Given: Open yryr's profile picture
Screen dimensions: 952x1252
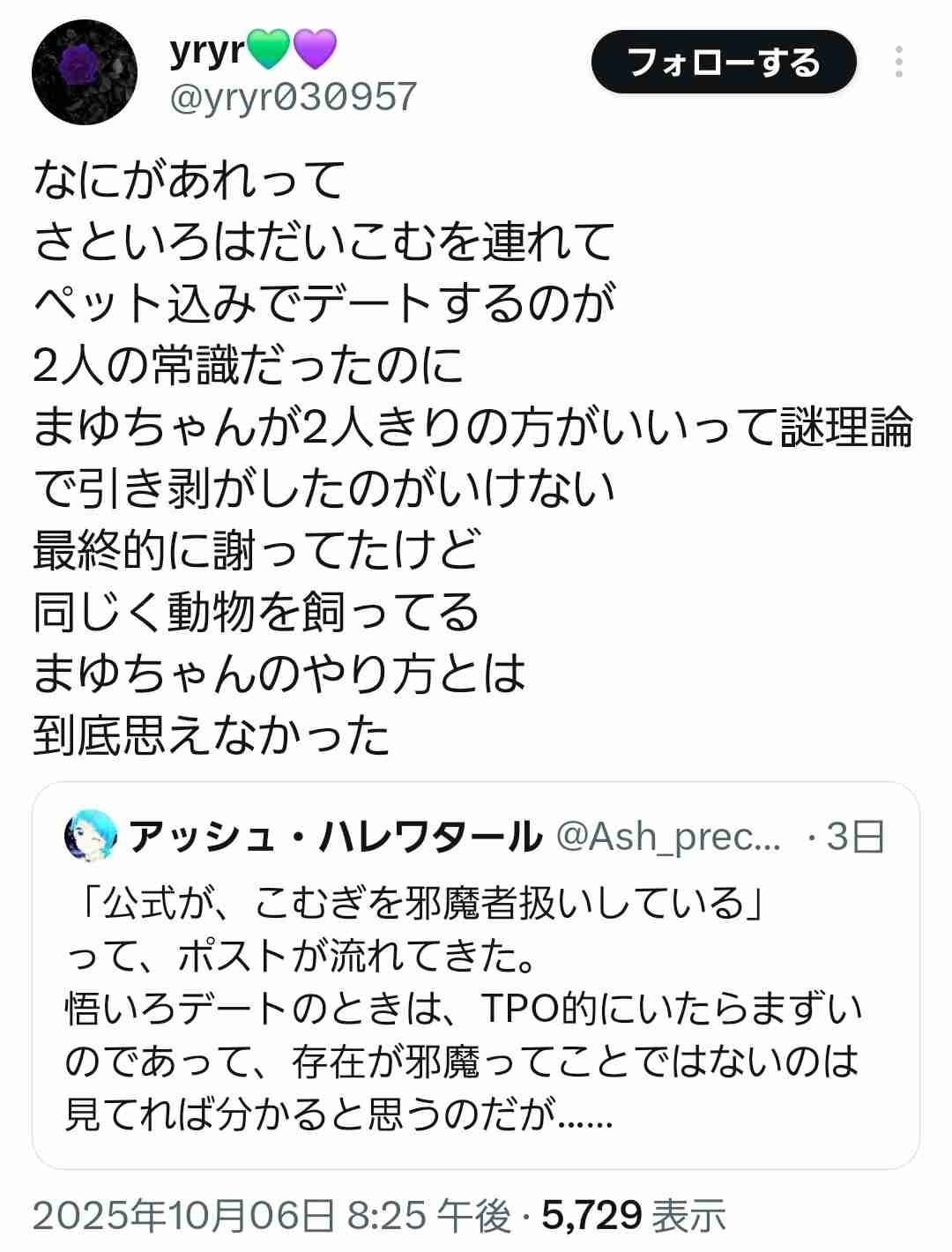Looking at the screenshot, I should pos(84,72).
